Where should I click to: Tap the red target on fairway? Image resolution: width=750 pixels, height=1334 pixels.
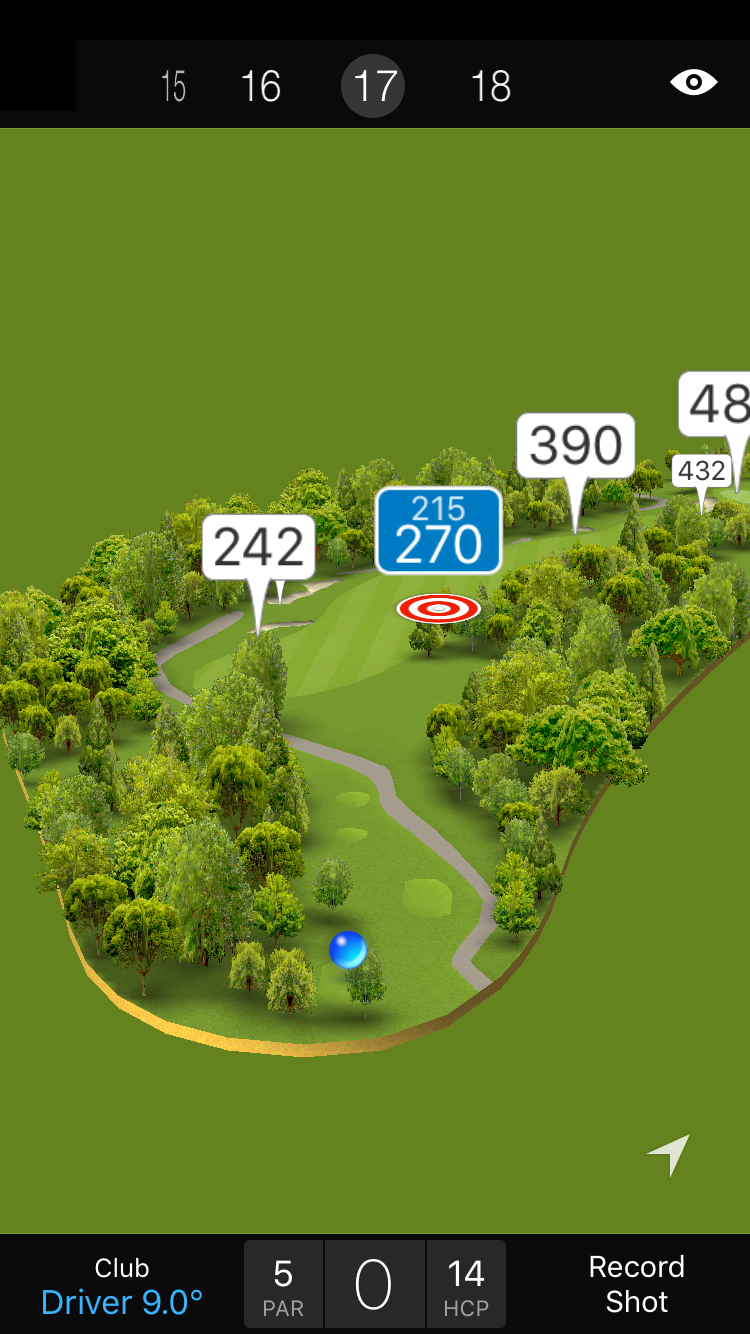[438, 608]
